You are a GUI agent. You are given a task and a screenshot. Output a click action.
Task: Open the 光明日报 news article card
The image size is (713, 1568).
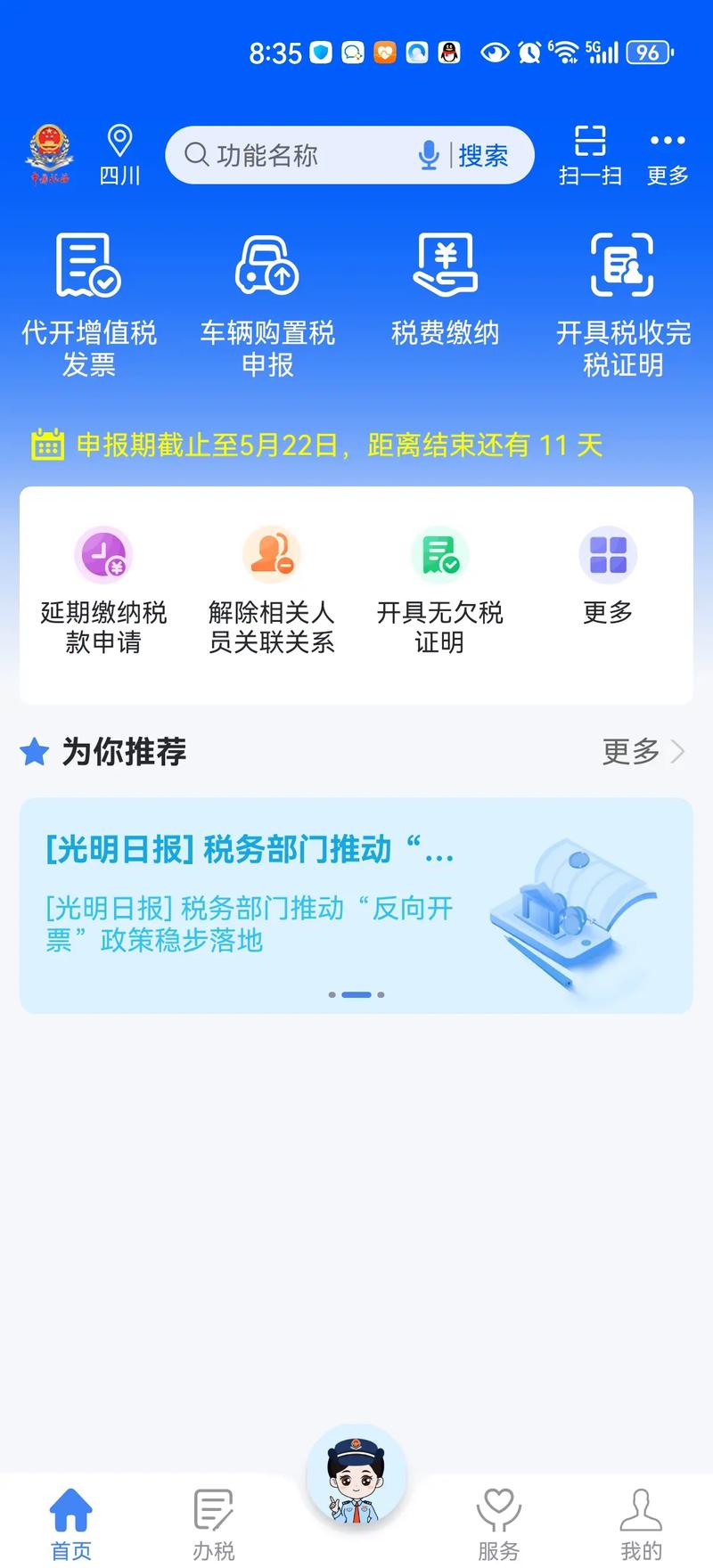356,900
